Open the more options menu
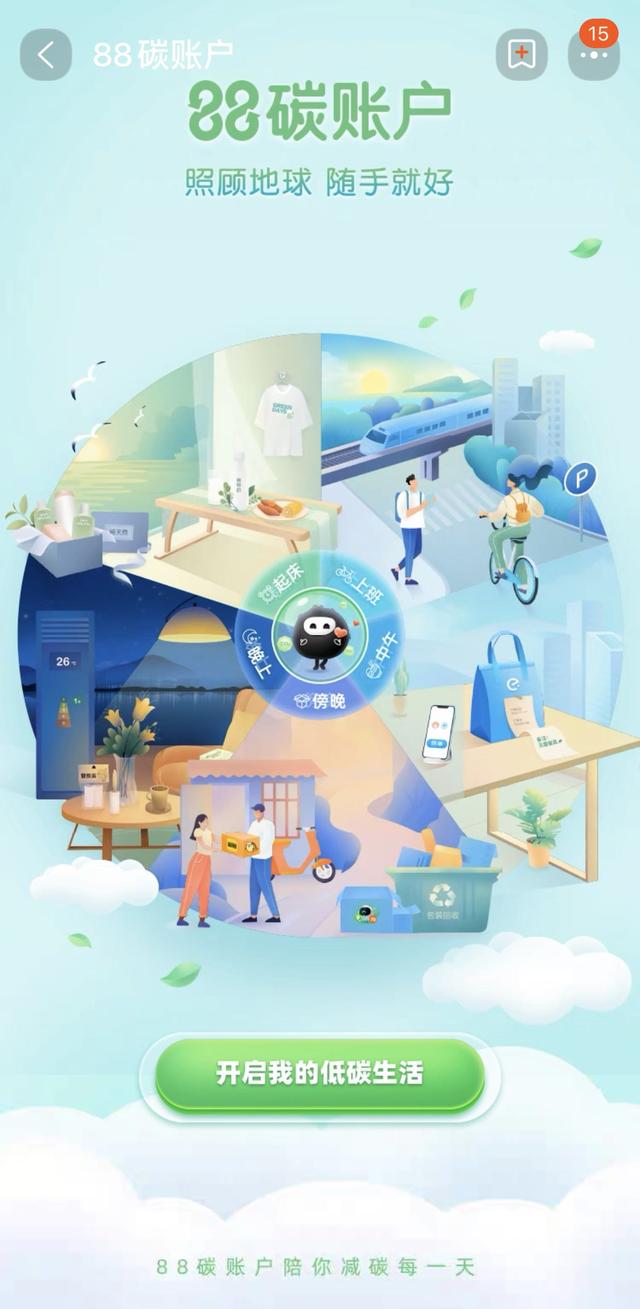Screen dimensions: 640x1309 (593, 55)
